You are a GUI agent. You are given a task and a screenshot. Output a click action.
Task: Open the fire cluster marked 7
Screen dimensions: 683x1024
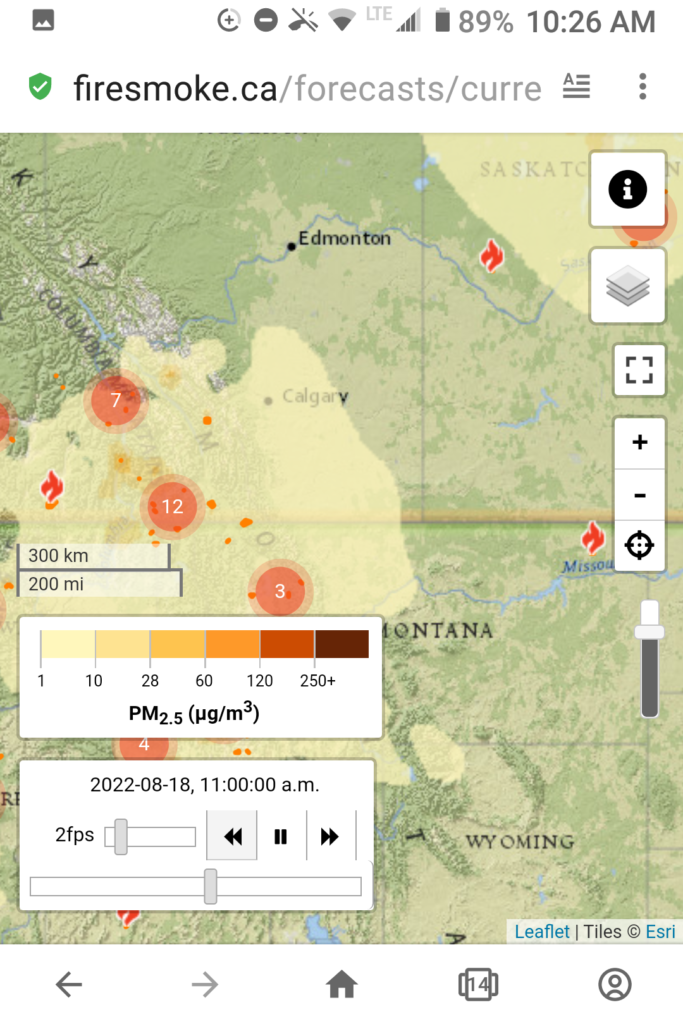point(116,400)
